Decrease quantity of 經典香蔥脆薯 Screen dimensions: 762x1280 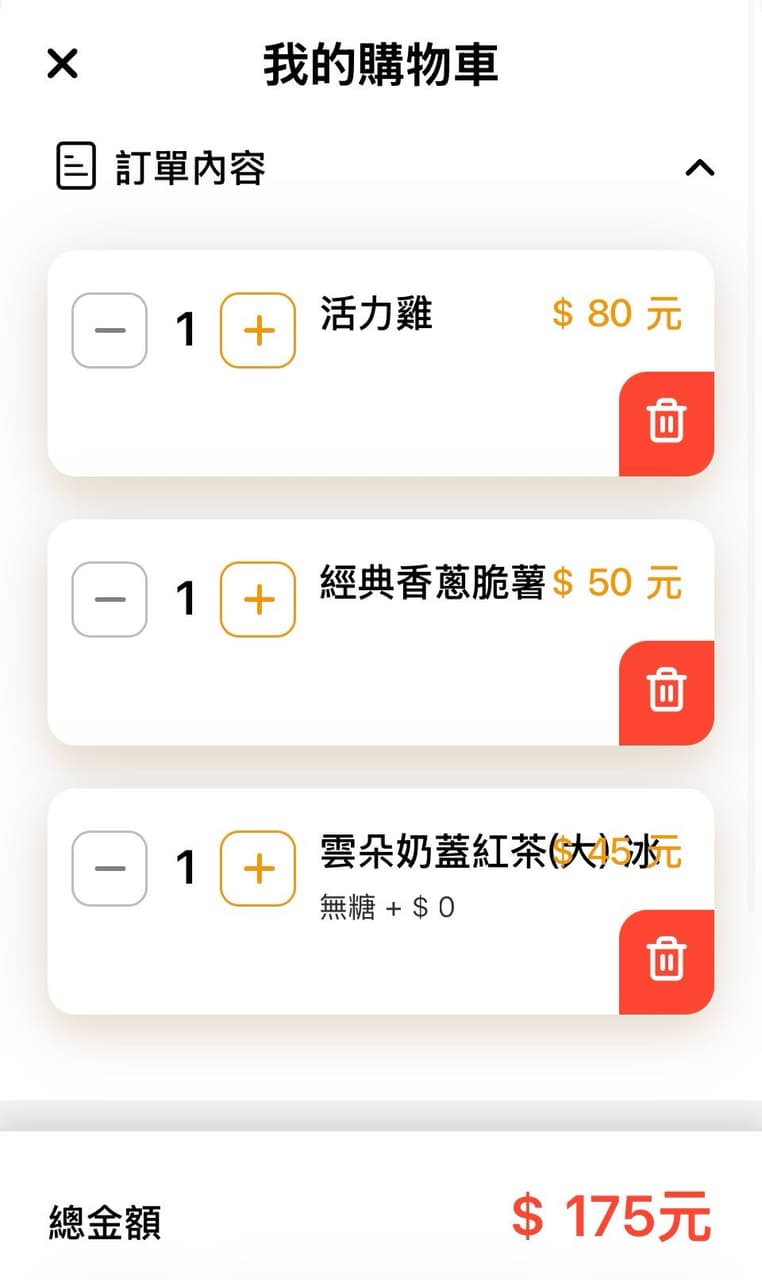110,599
